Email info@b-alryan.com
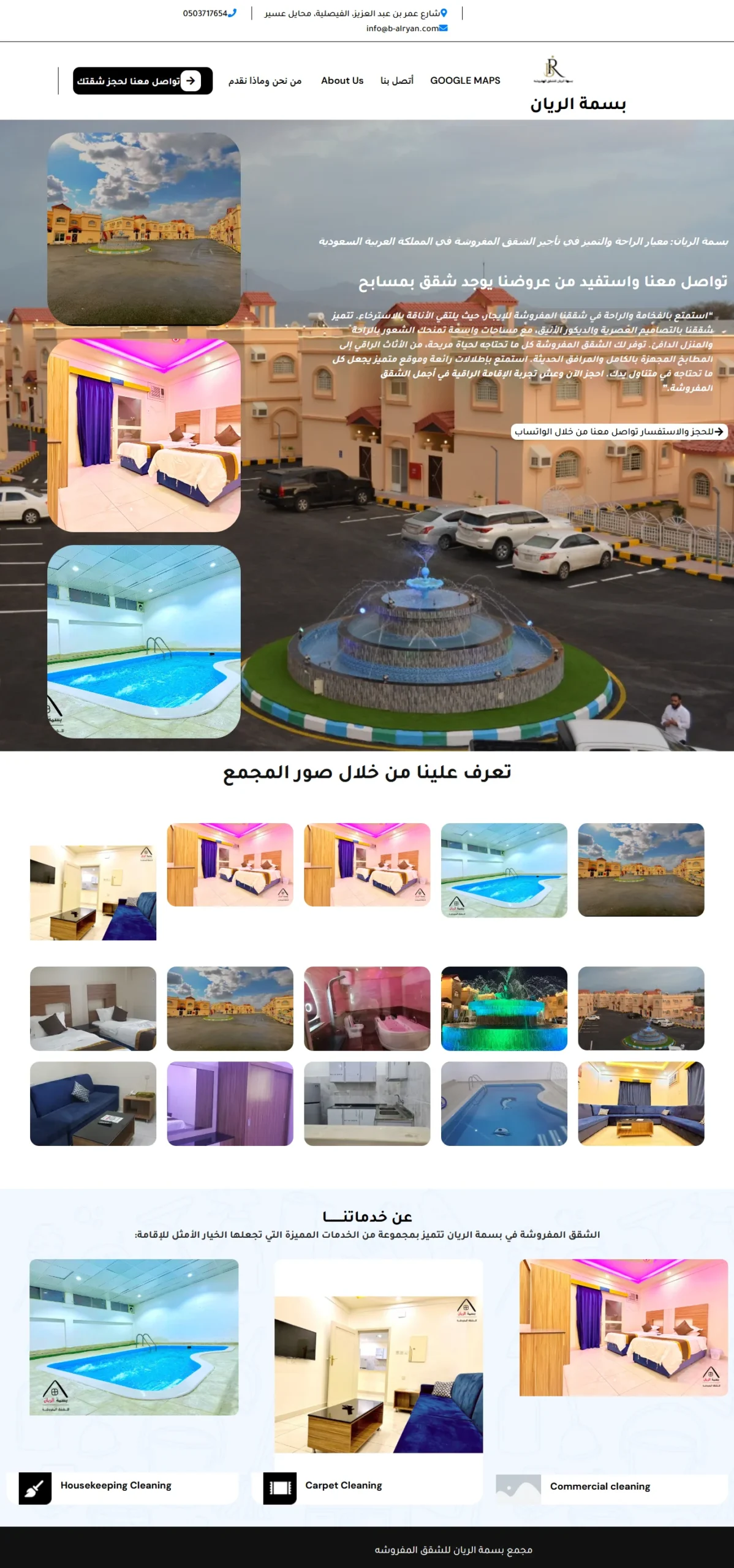Viewport: 734px width, 1568px height. 406,28
